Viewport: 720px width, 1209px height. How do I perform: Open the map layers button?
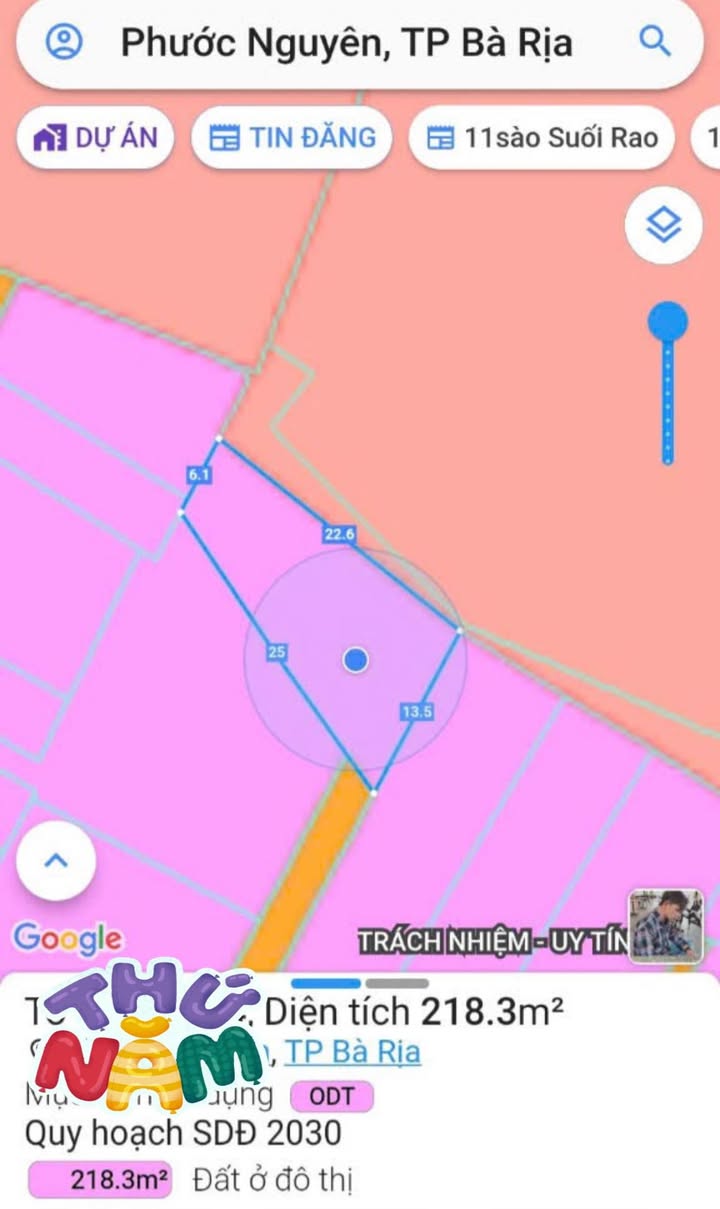[x=664, y=225]
